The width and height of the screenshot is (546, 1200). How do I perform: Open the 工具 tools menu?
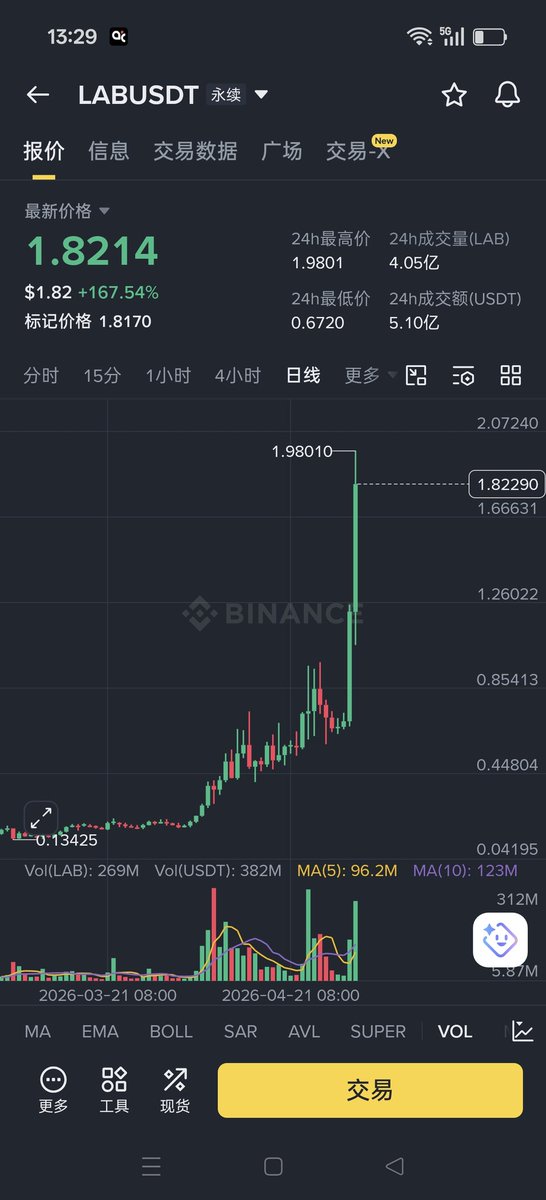pos(114,1090)
